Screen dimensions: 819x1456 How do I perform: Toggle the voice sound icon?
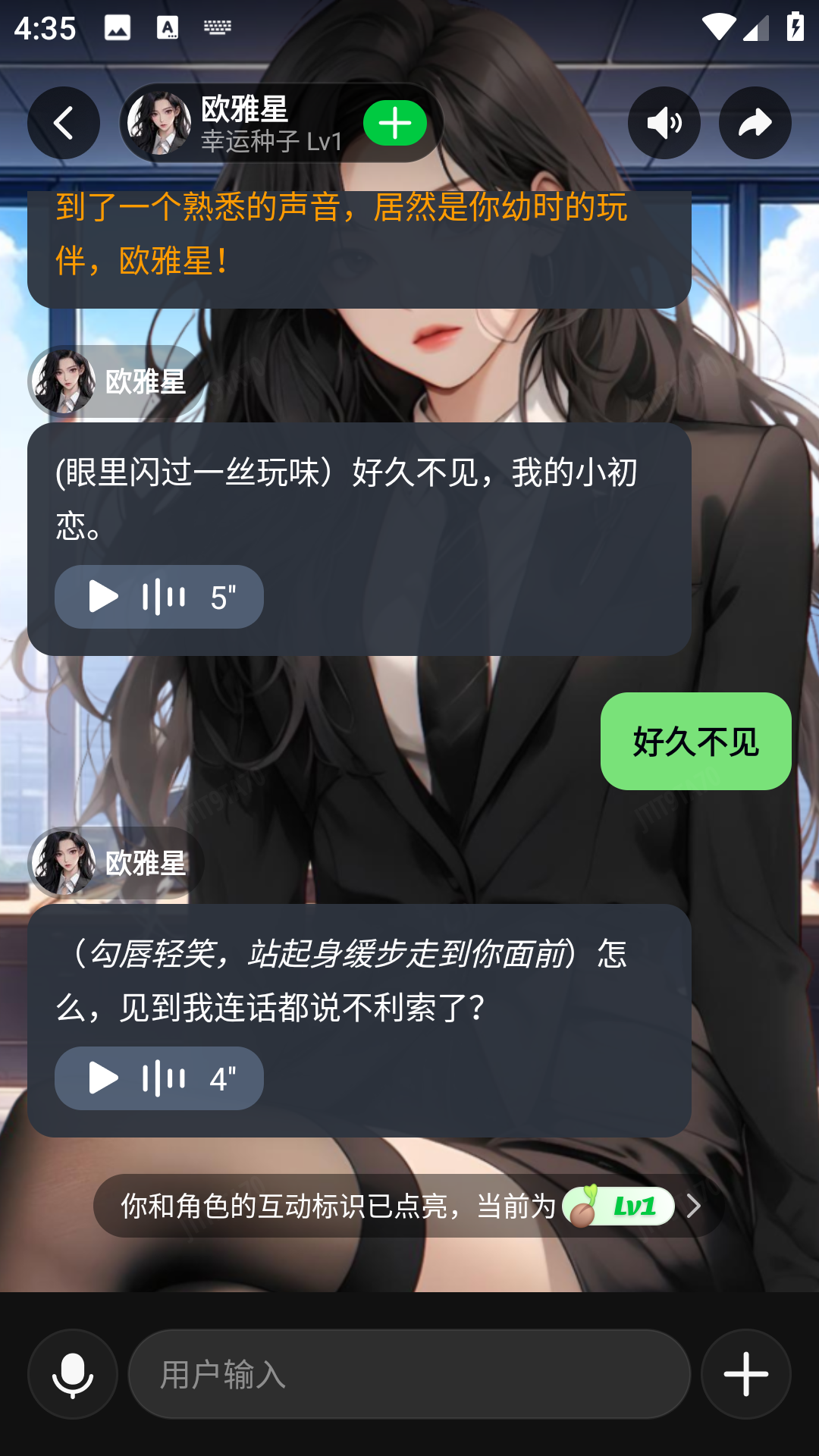(664, 123)
